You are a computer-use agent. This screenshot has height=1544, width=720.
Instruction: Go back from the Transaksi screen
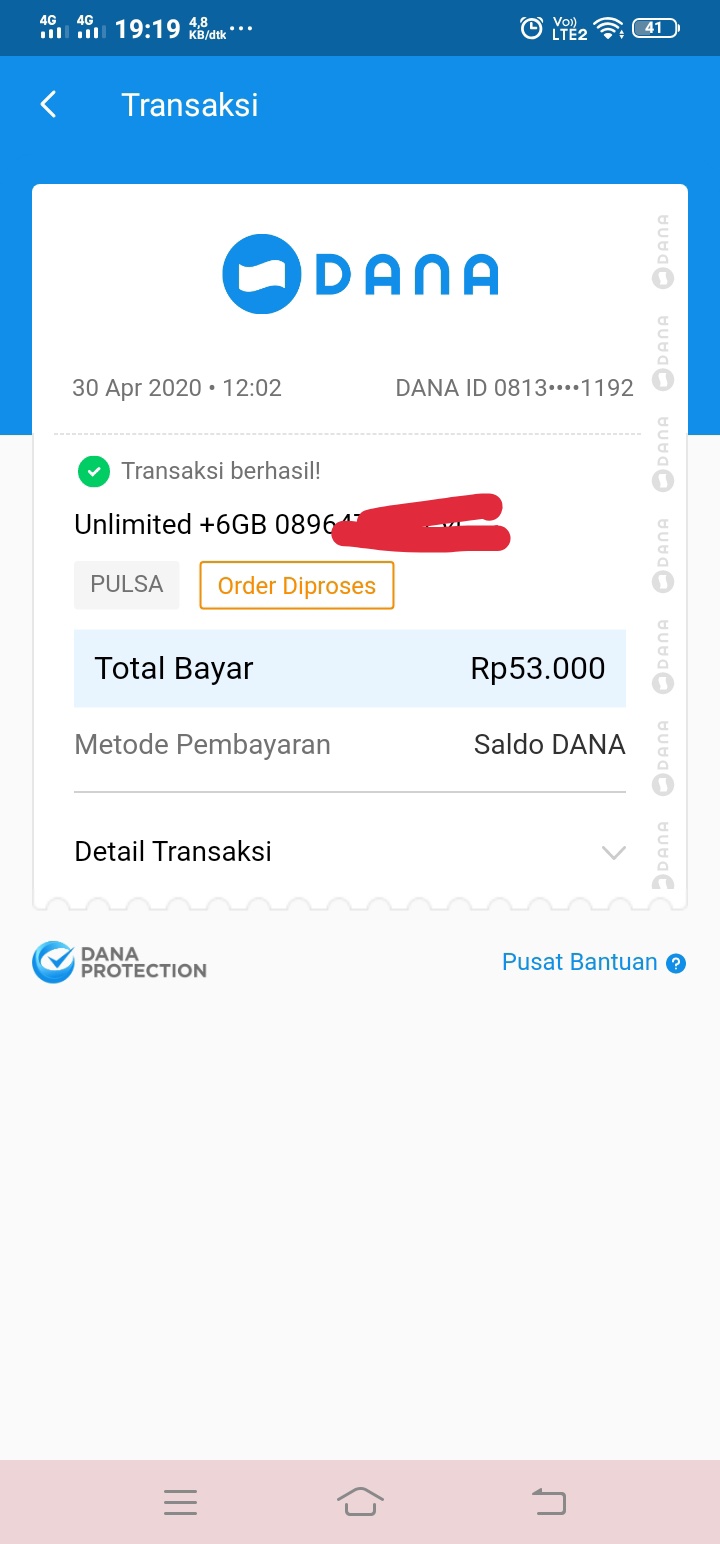[x=48, y=104]
